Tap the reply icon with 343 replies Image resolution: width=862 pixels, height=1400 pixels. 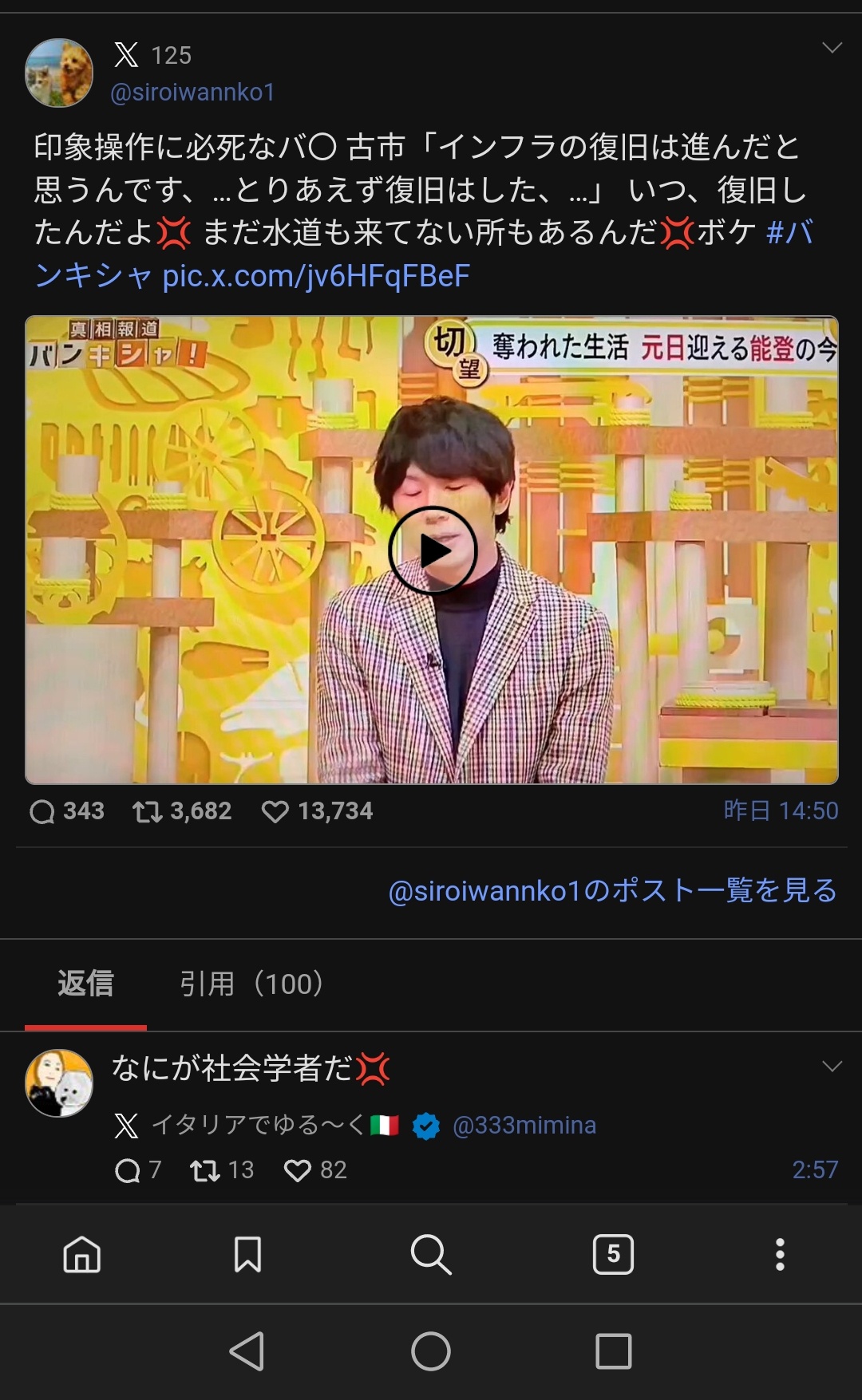(42, 812)
